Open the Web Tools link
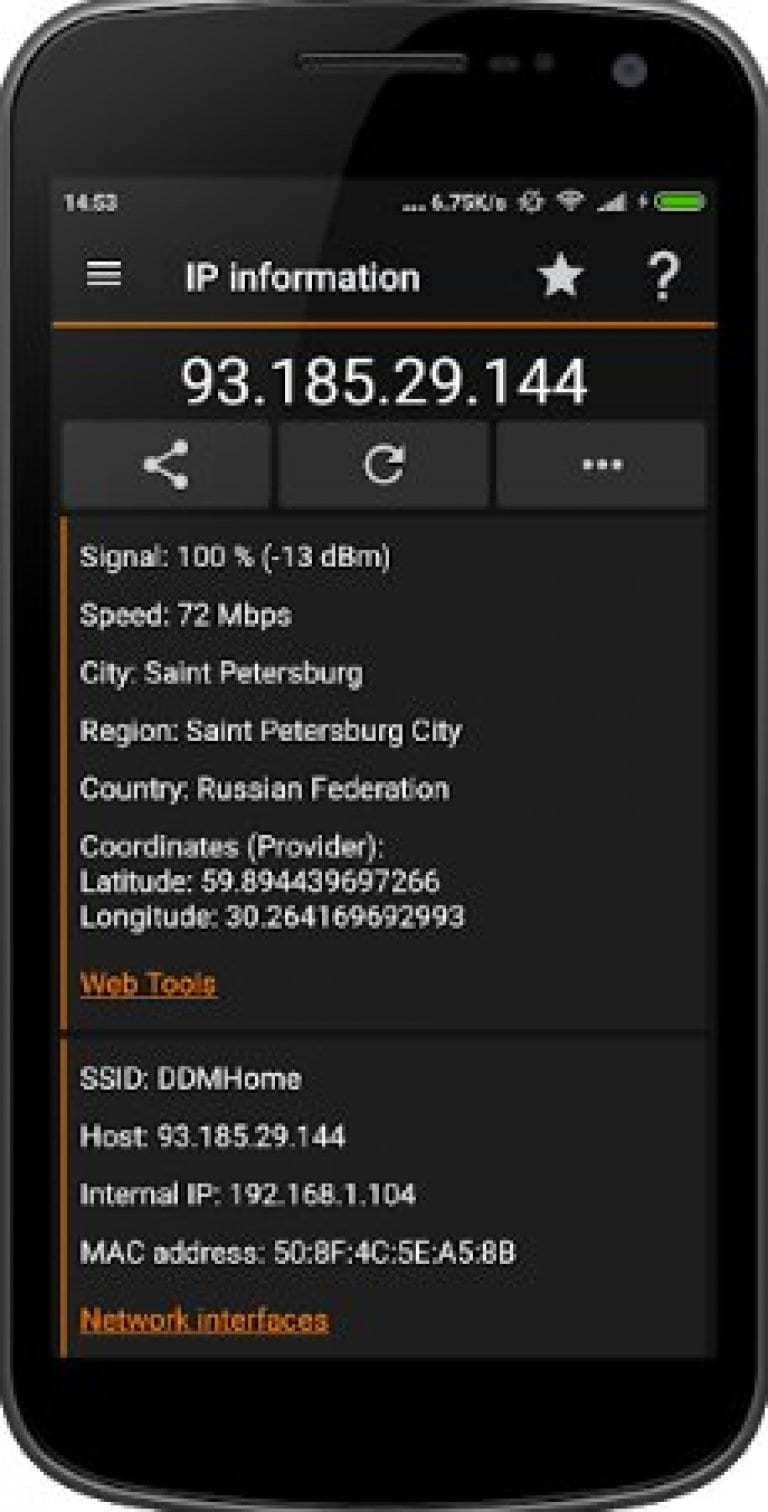Image resolution: width=768 pixels, height=1512 pixels. coord(148,984)
